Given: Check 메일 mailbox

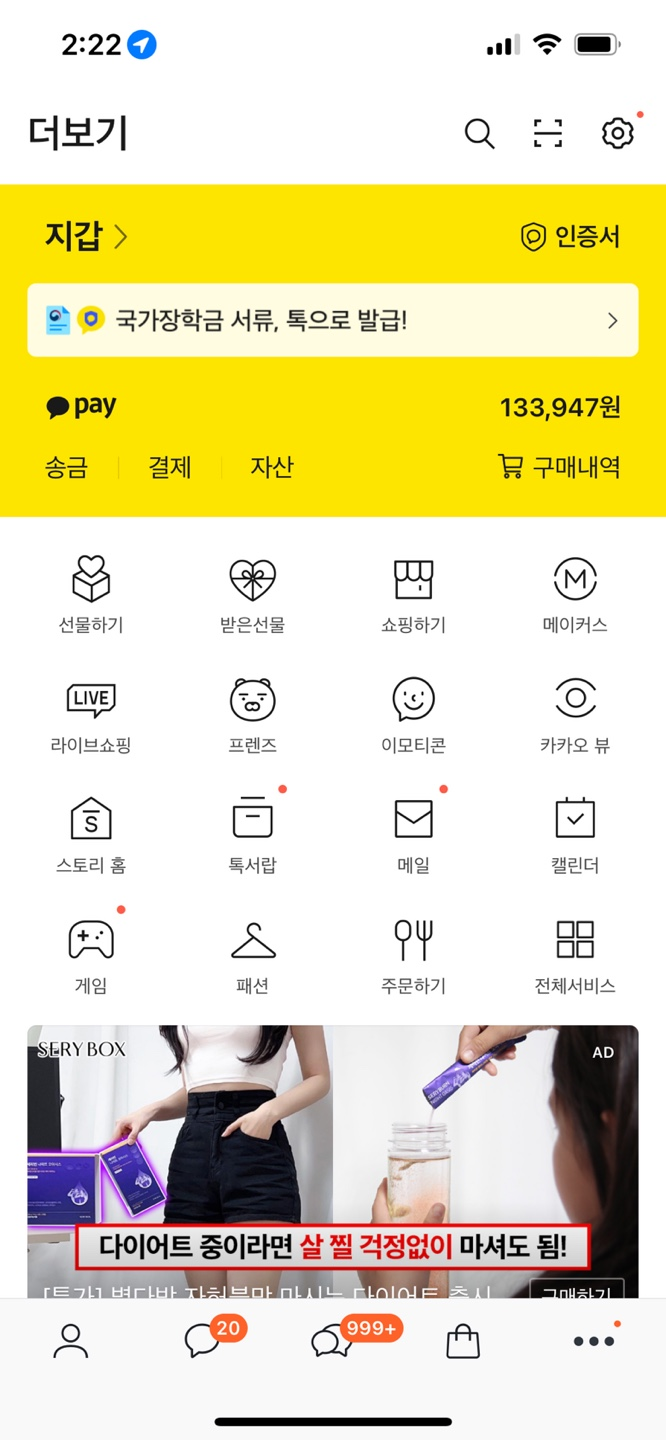Looking at the screenshot, I should click(413, 834).
